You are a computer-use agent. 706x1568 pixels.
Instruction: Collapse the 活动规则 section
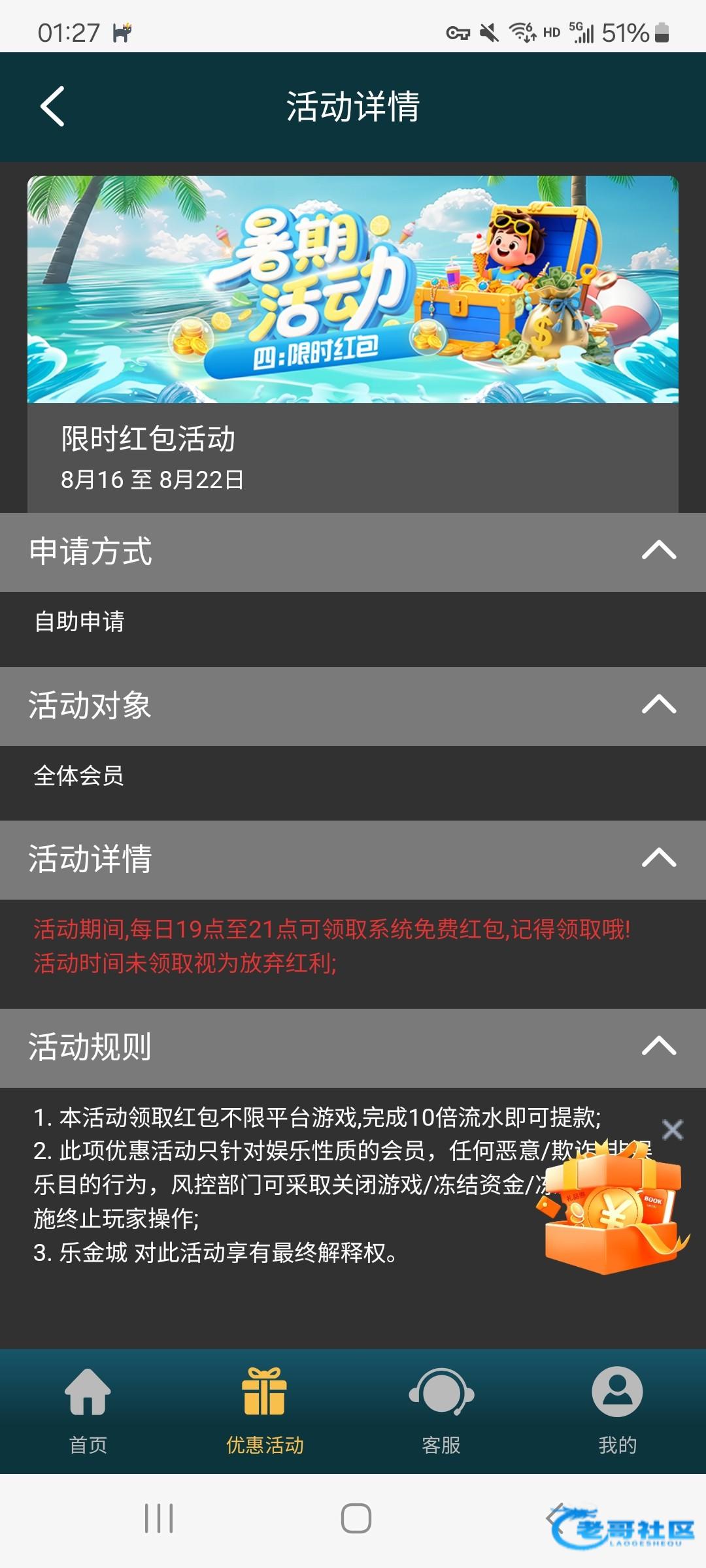(658, 1046)
